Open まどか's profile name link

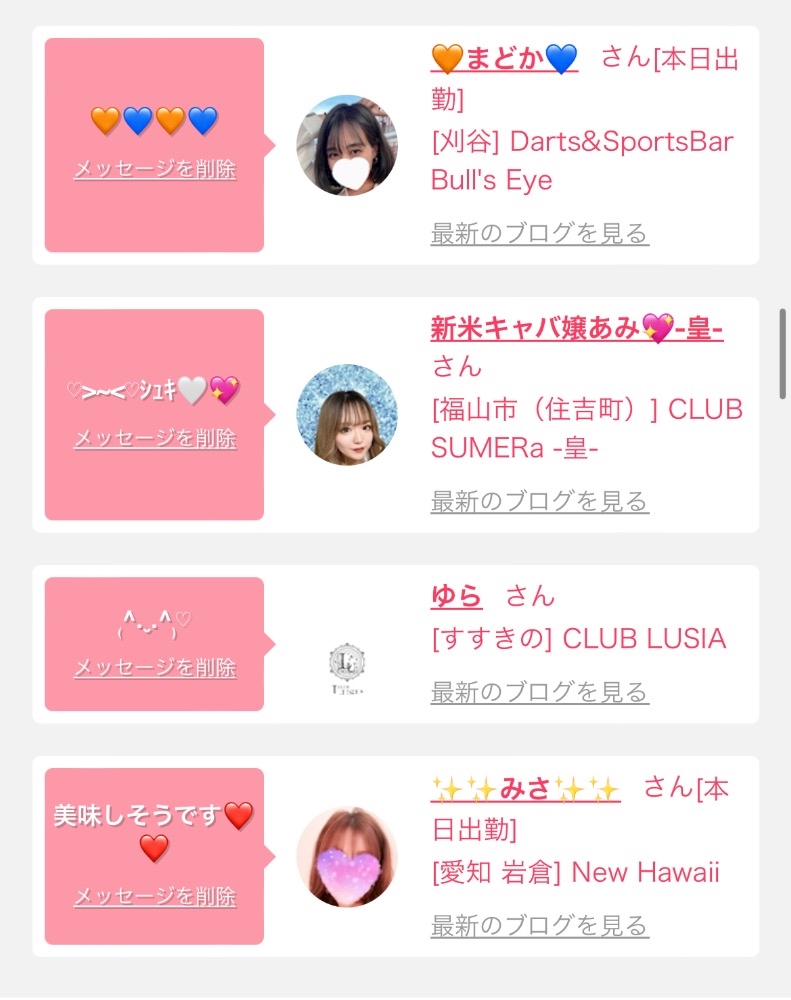(505, 59)
